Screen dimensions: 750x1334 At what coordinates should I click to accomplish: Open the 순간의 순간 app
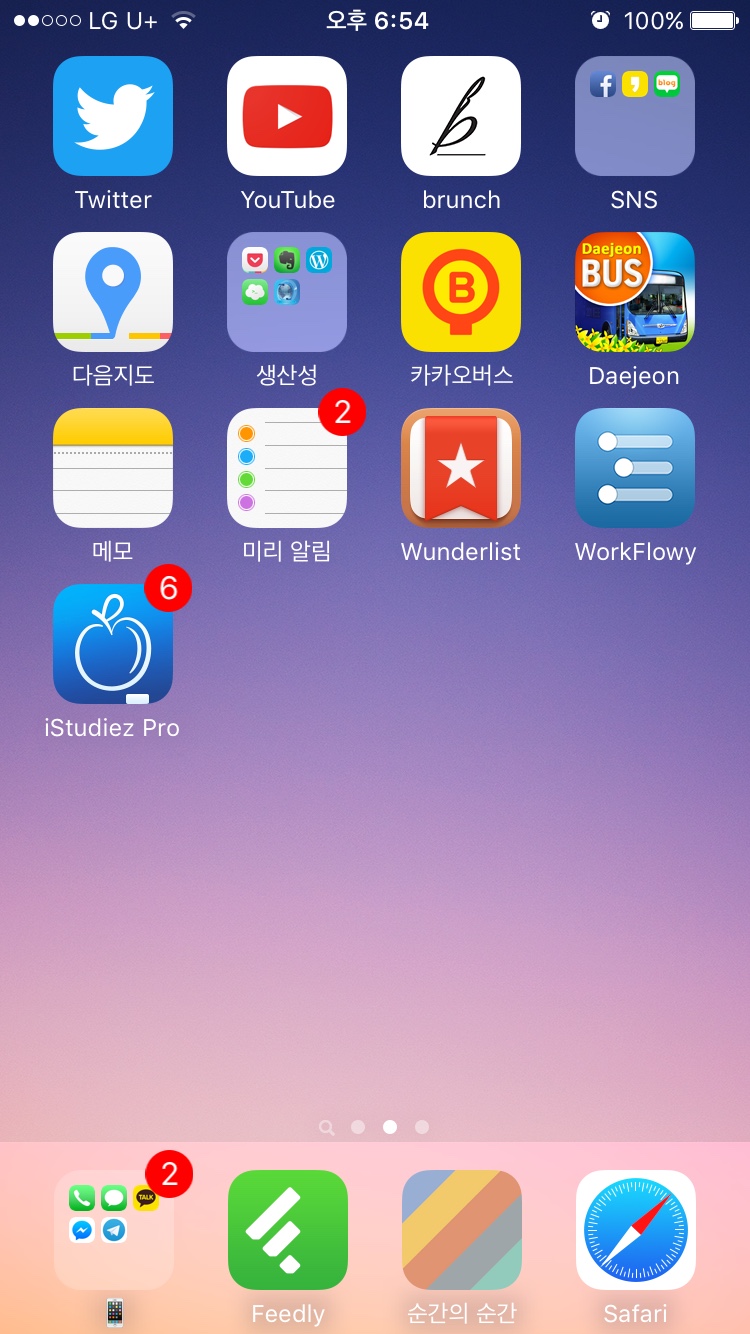tap(462, 1230)
